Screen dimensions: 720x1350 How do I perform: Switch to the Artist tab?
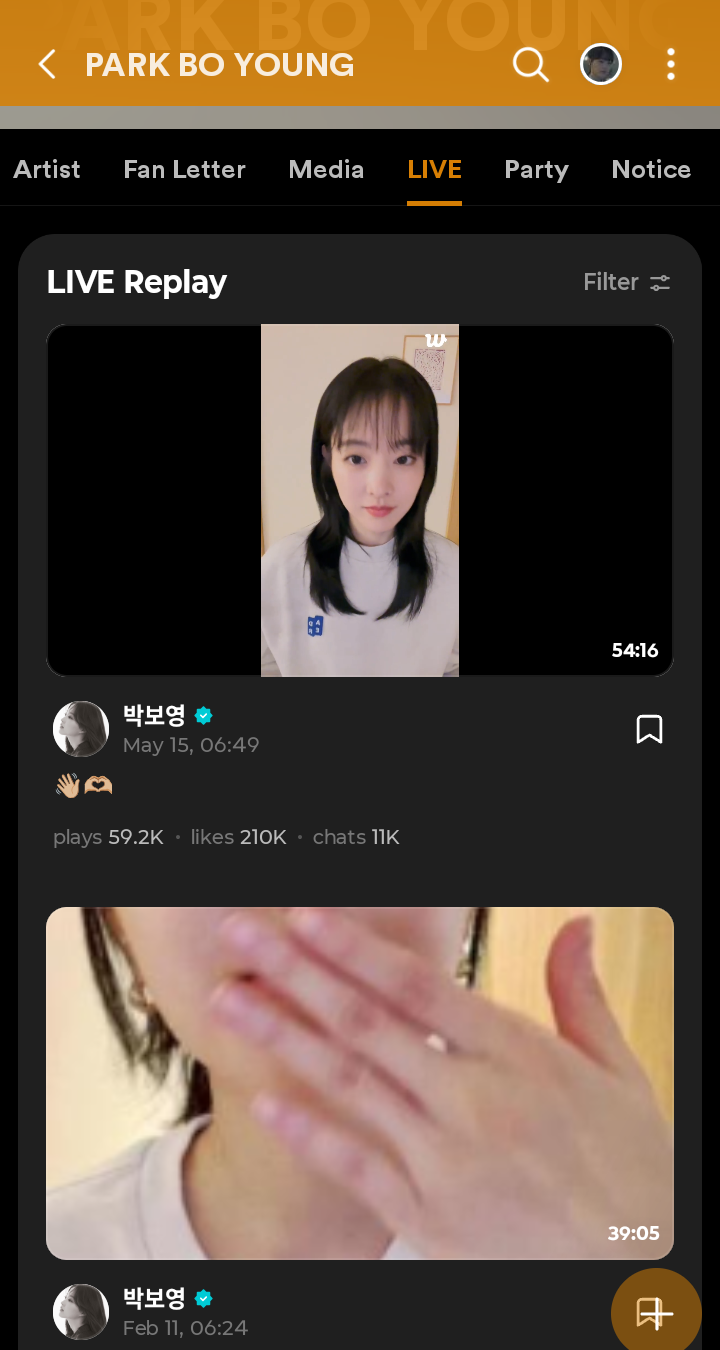click(x=47, y=169)
